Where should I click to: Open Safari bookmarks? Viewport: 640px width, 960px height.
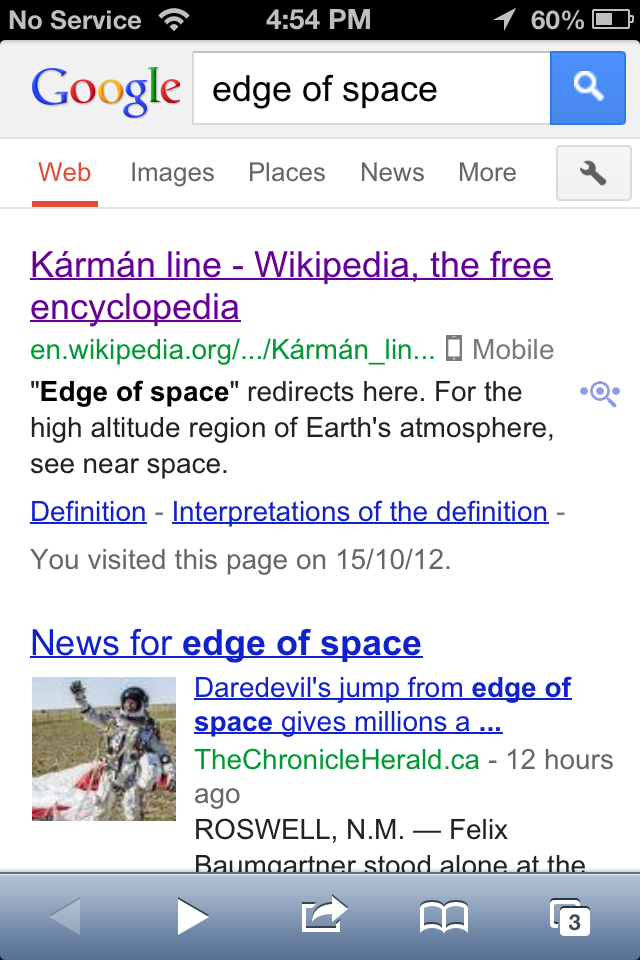444,916
